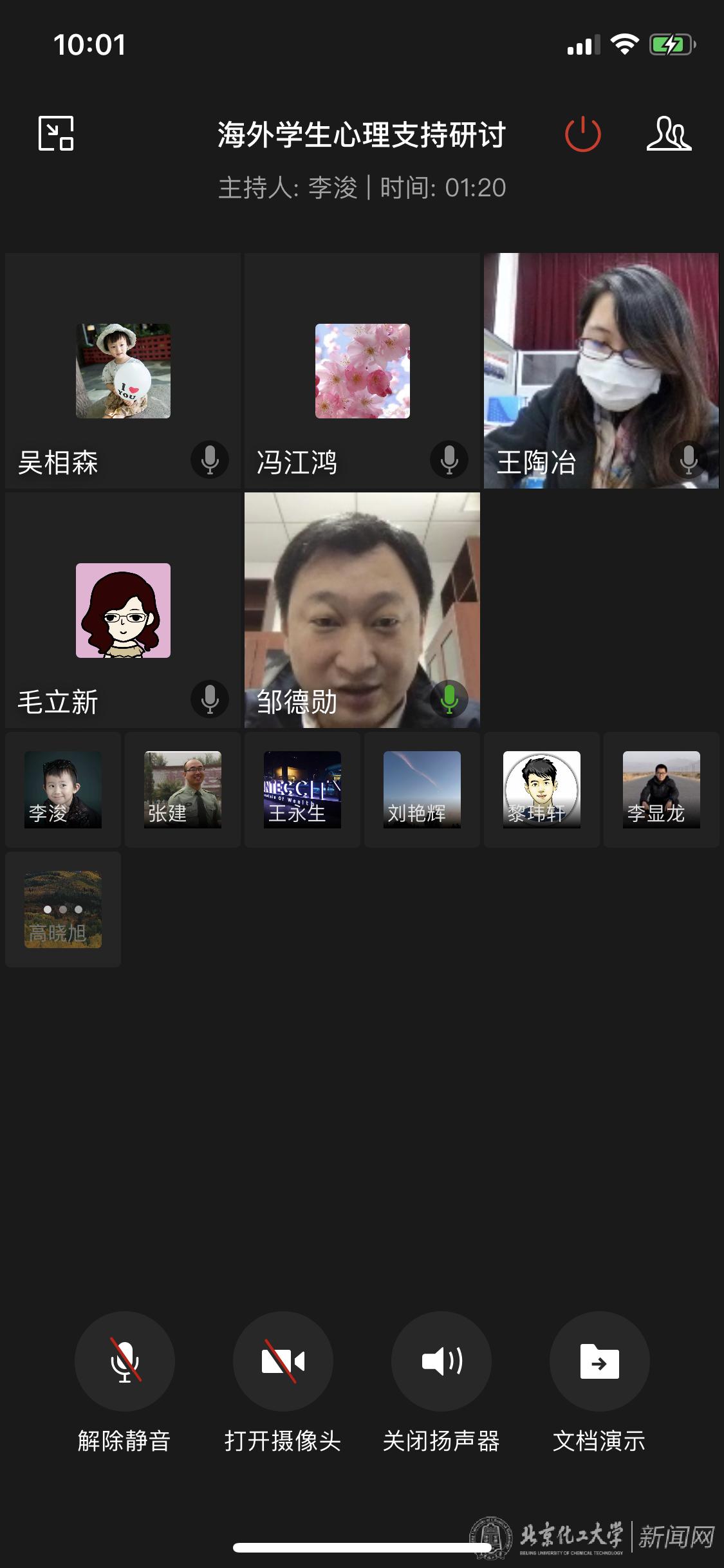Open 毛立新's participant tile

click(123, 610)
